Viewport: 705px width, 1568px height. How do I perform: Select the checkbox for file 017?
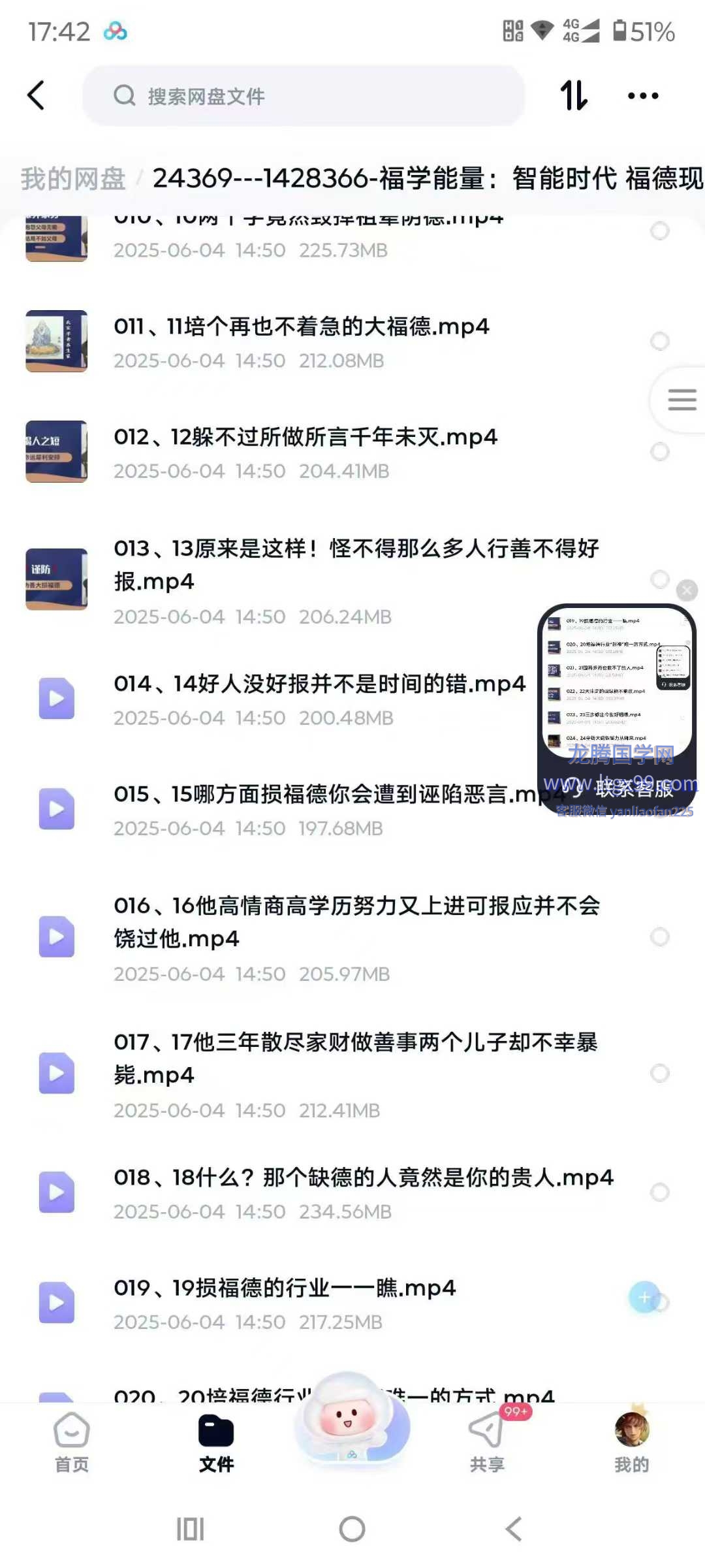[660, 1073]
